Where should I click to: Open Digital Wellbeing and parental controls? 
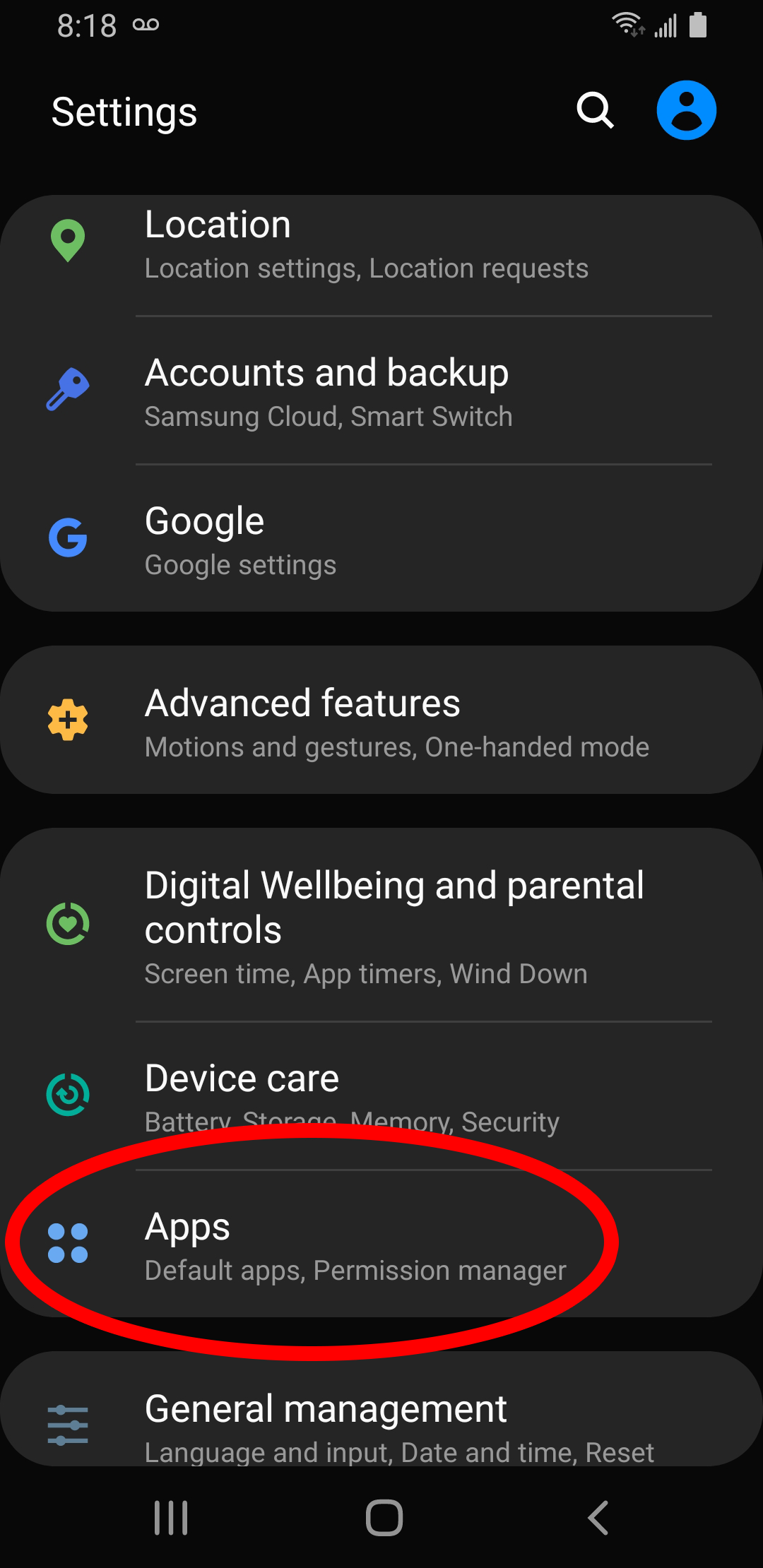coord(381,927)
